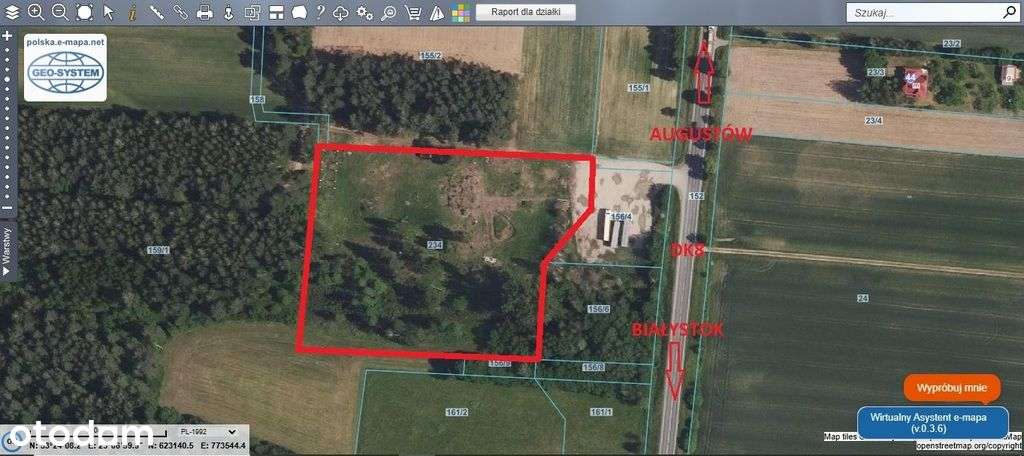Open the colored tiles map selector
The height and width of the screenshot is (456, 1024).
coord(460,12)
